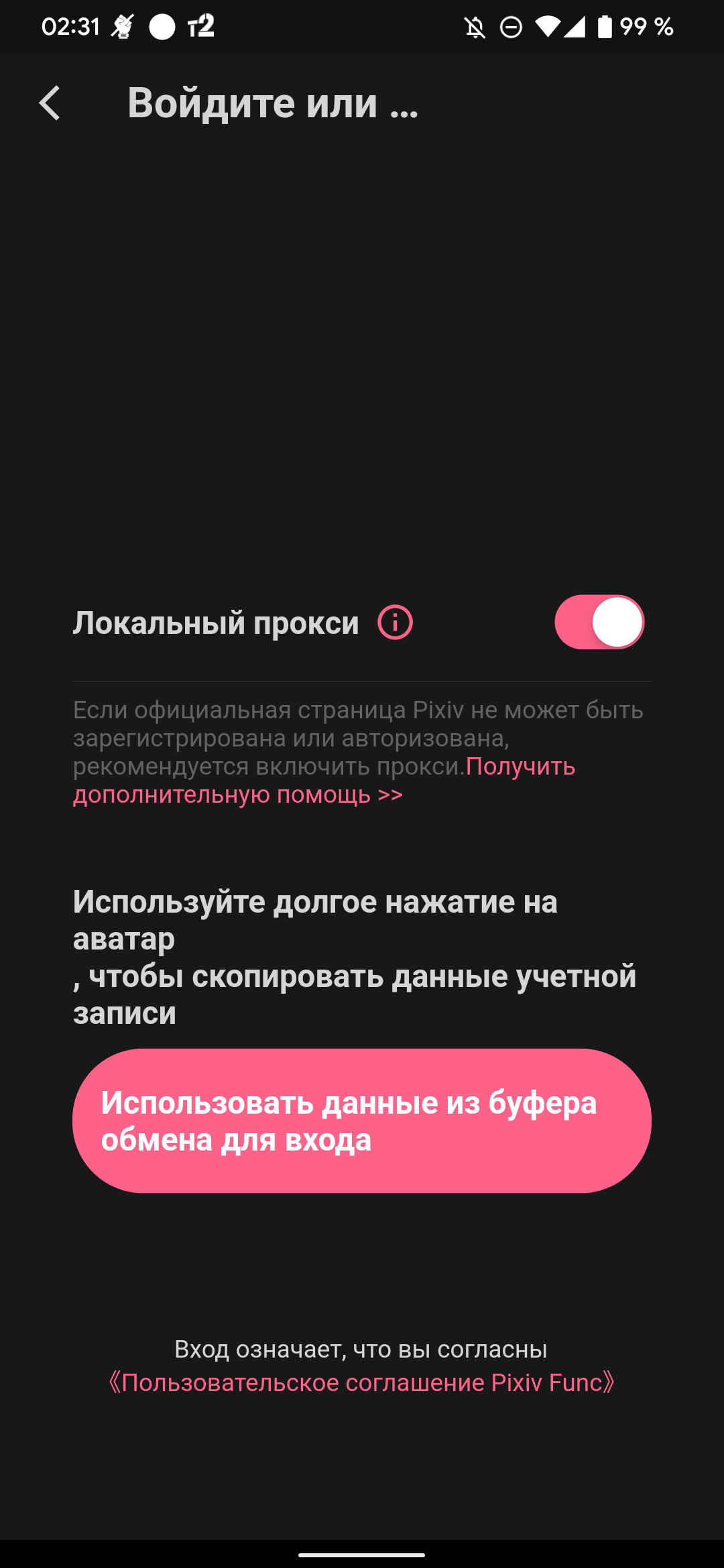Turn off the Локальный прокси switch

(x=599, y=623)
